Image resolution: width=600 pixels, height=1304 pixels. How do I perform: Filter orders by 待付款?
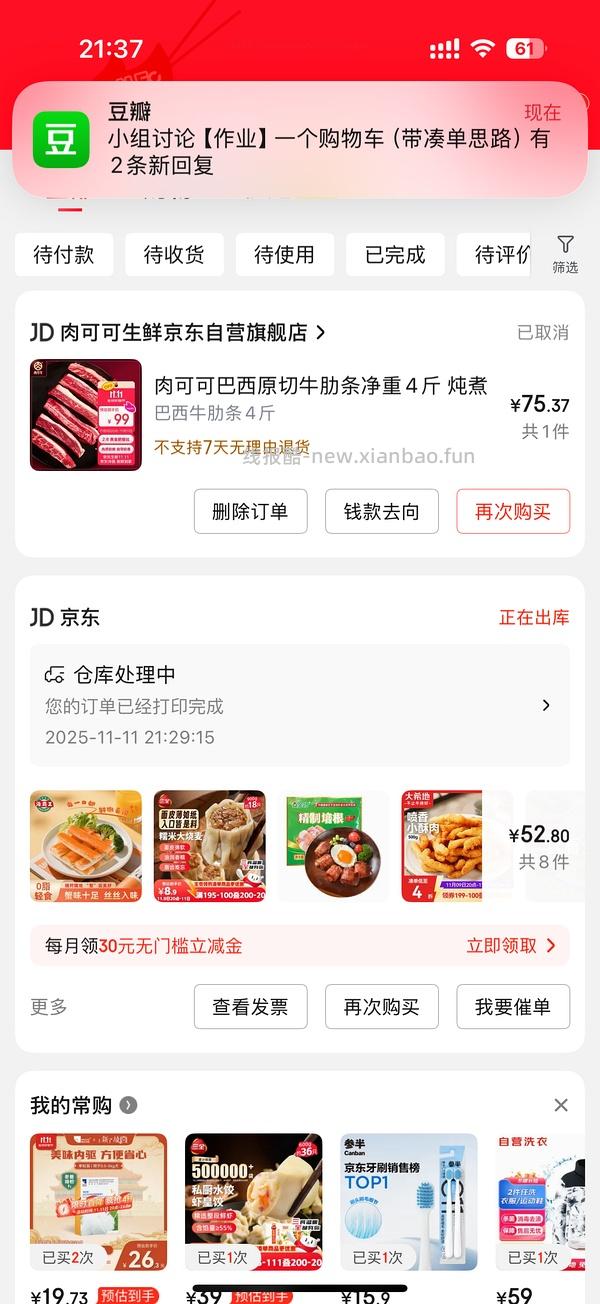tap(64, 254)
